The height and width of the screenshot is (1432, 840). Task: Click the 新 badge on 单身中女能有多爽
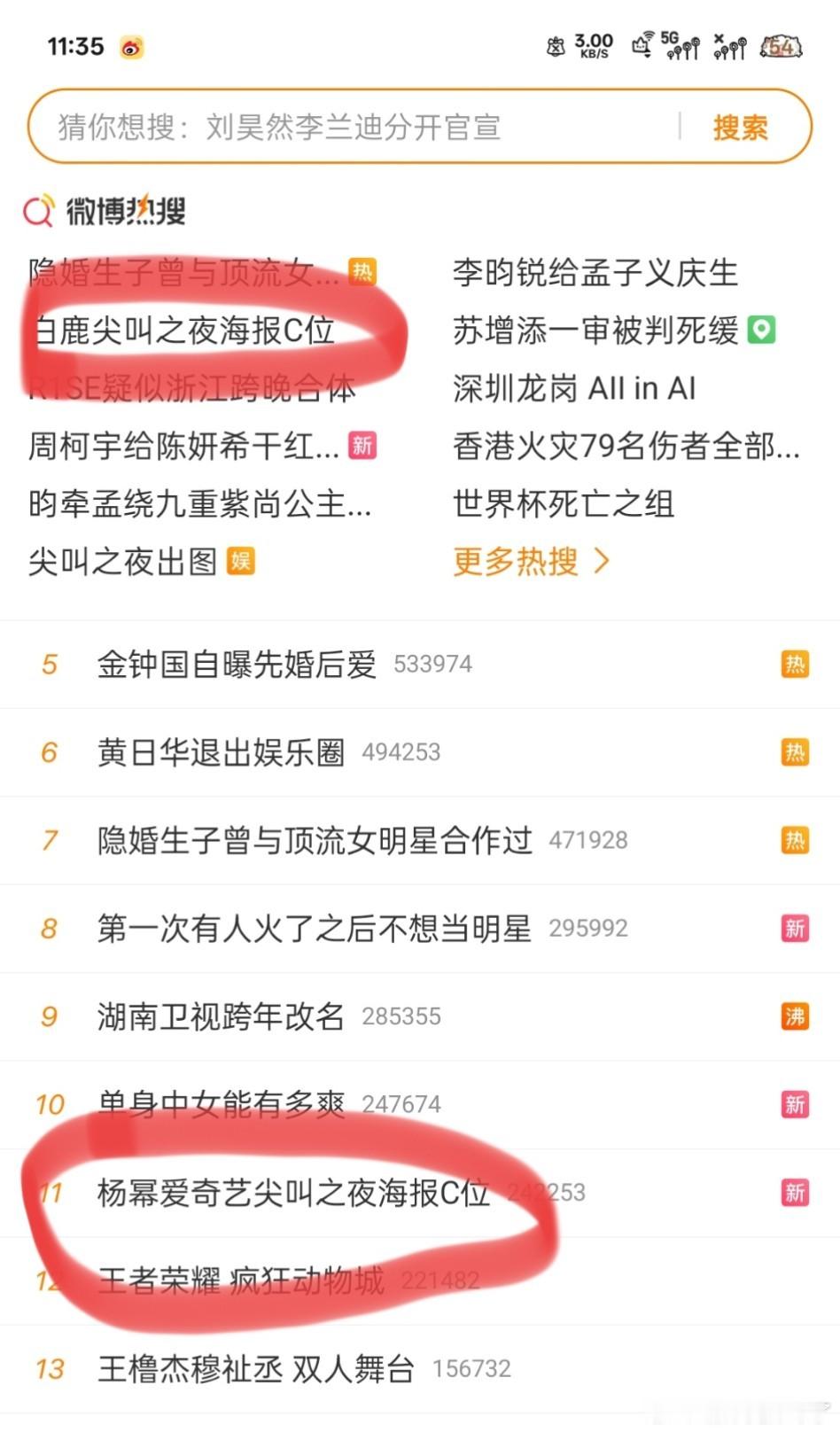coord(796,1105)
